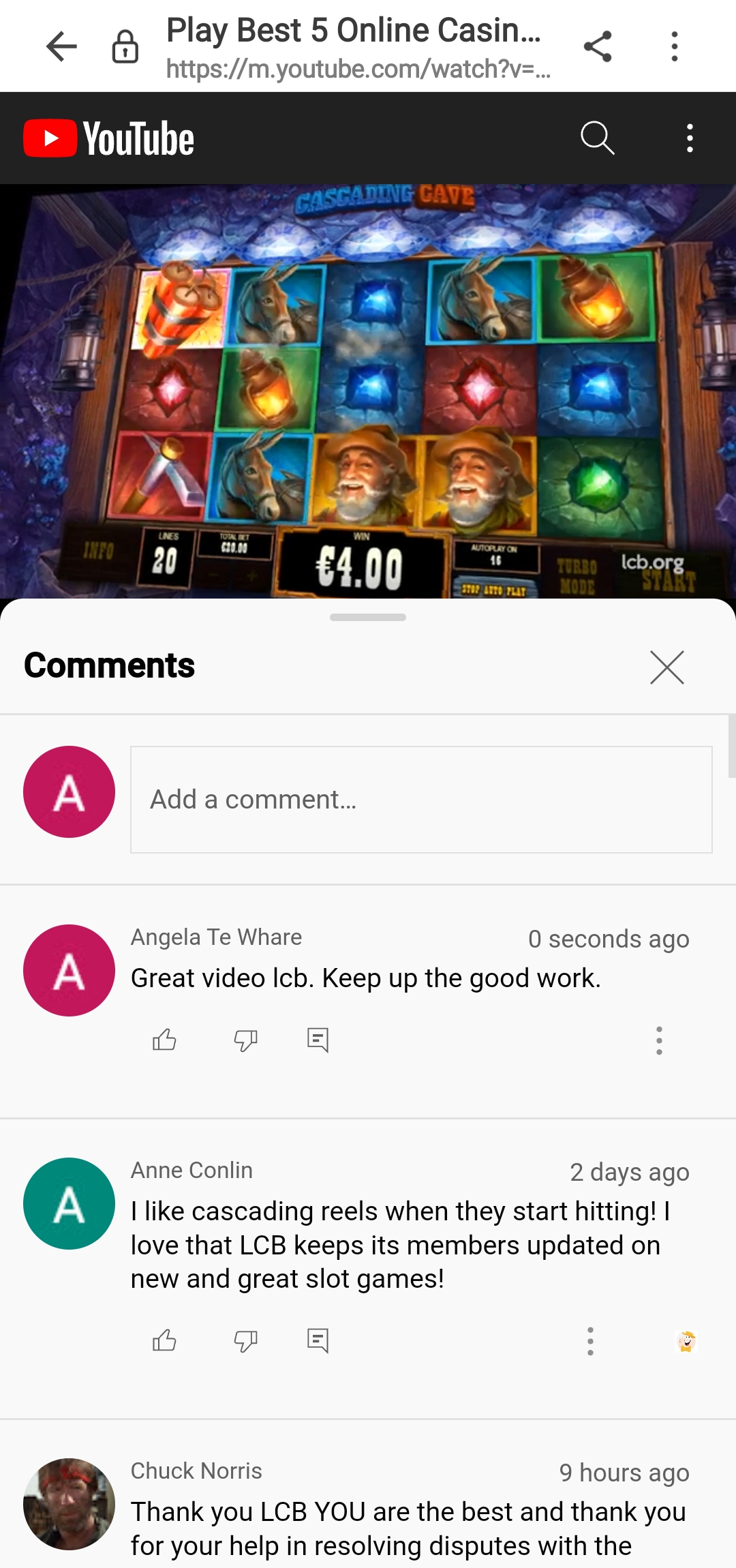
Task: Dislike Anne Conlin's comment
Action: pyautogui.click(x=245, y=1341)
